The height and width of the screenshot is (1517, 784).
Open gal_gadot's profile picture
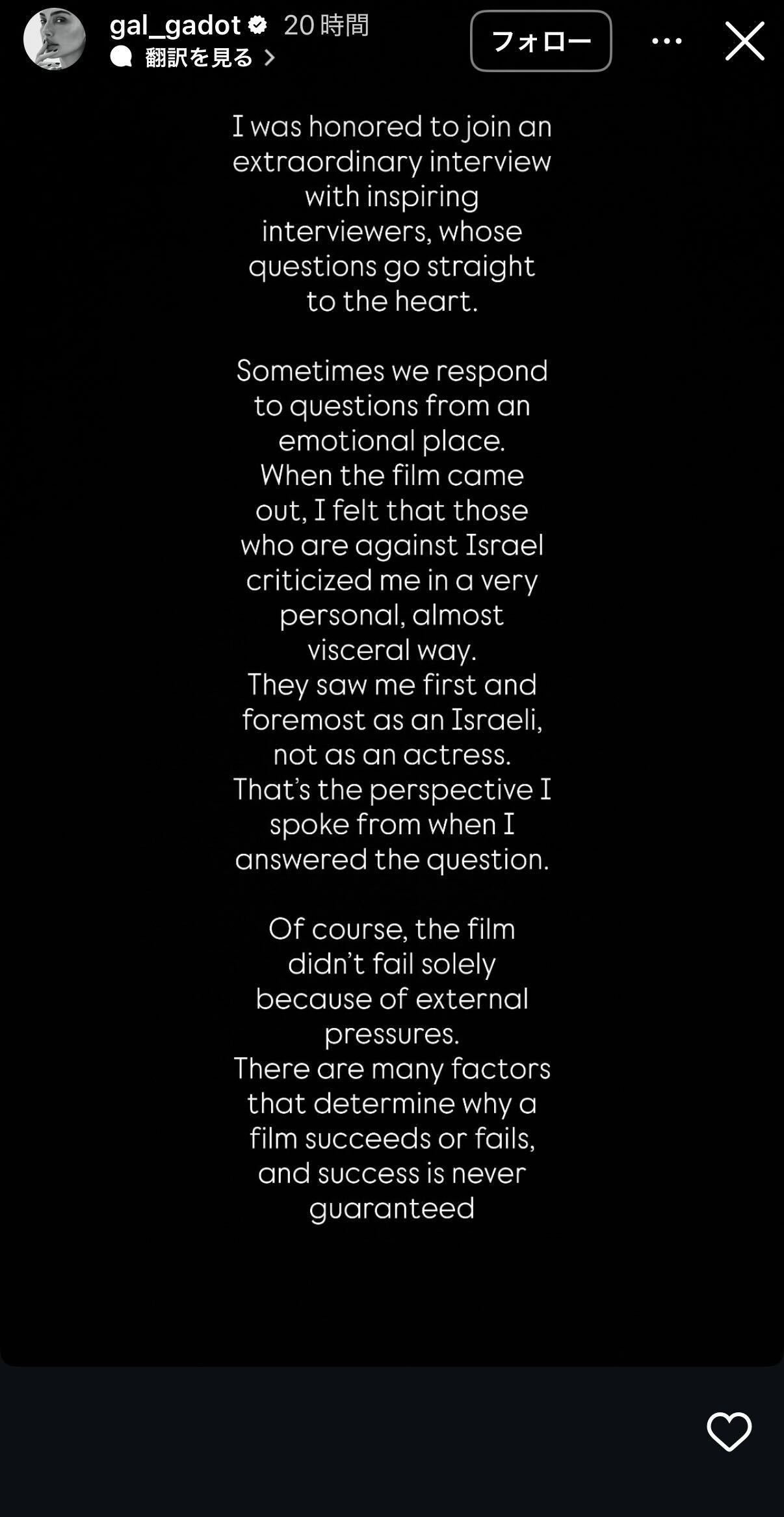[55, 40]
